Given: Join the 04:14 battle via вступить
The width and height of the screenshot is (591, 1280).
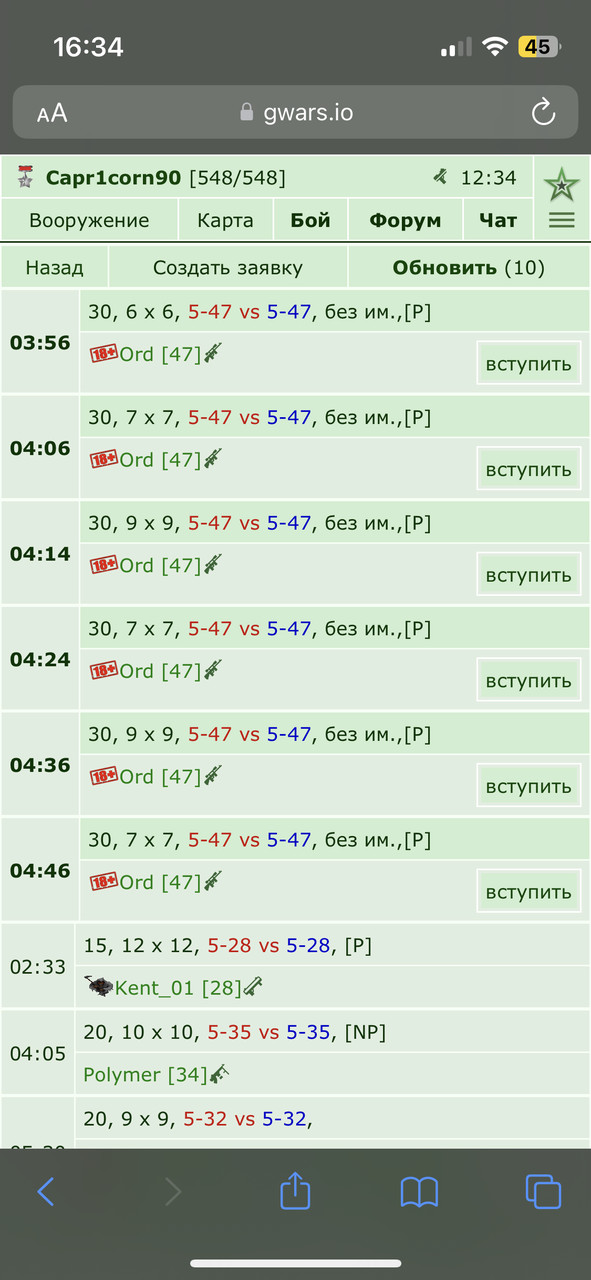Looking at the screenshot, I should point(529,575).
